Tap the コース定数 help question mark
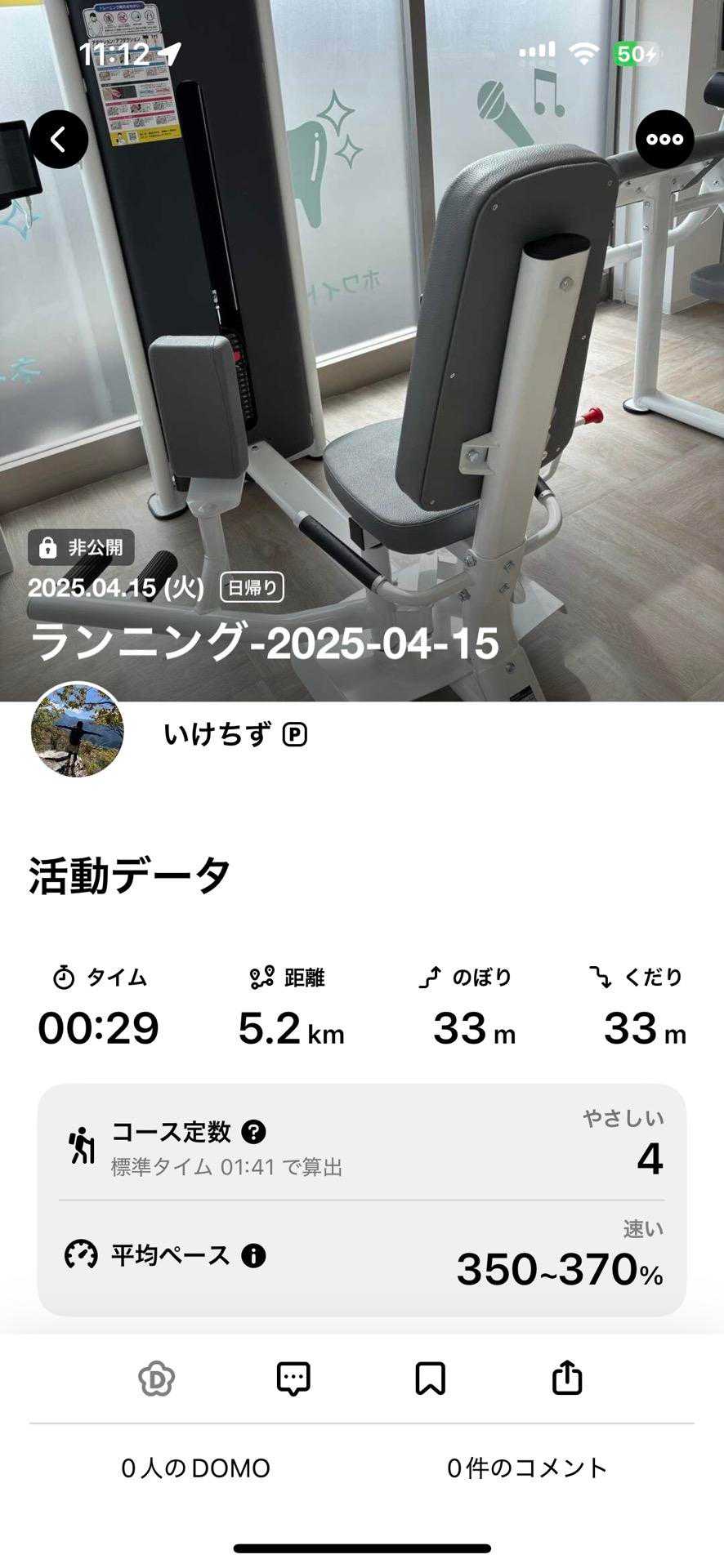Image resolution: width=724 pixels, height=1568 pixels. click(x=254, y=1132)
